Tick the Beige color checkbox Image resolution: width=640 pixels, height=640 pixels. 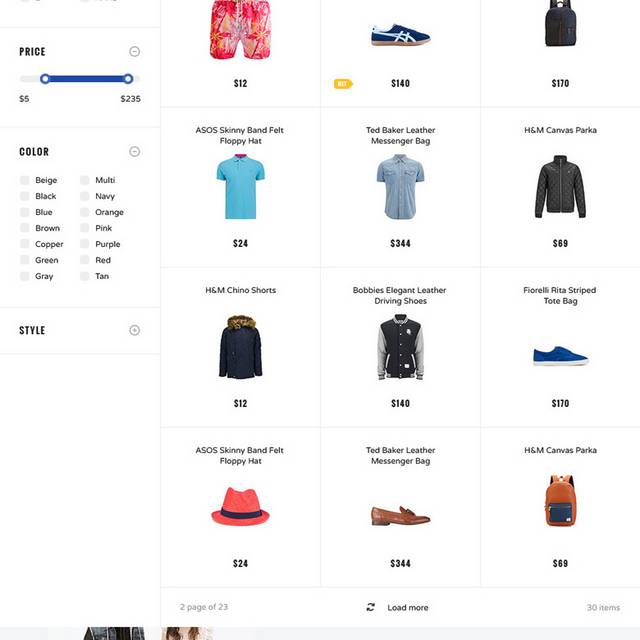click(x=25, y=180)
